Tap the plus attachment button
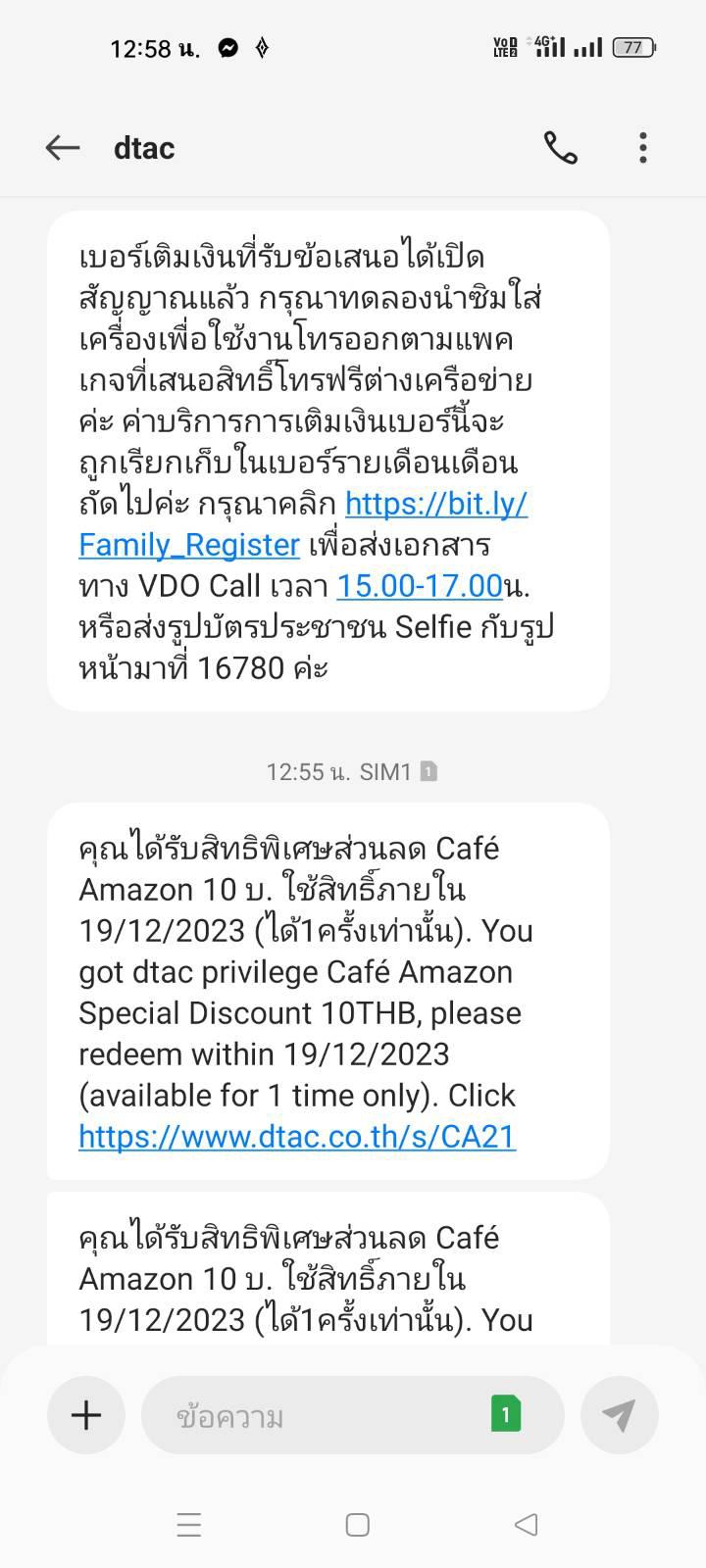 [86, 1414]
